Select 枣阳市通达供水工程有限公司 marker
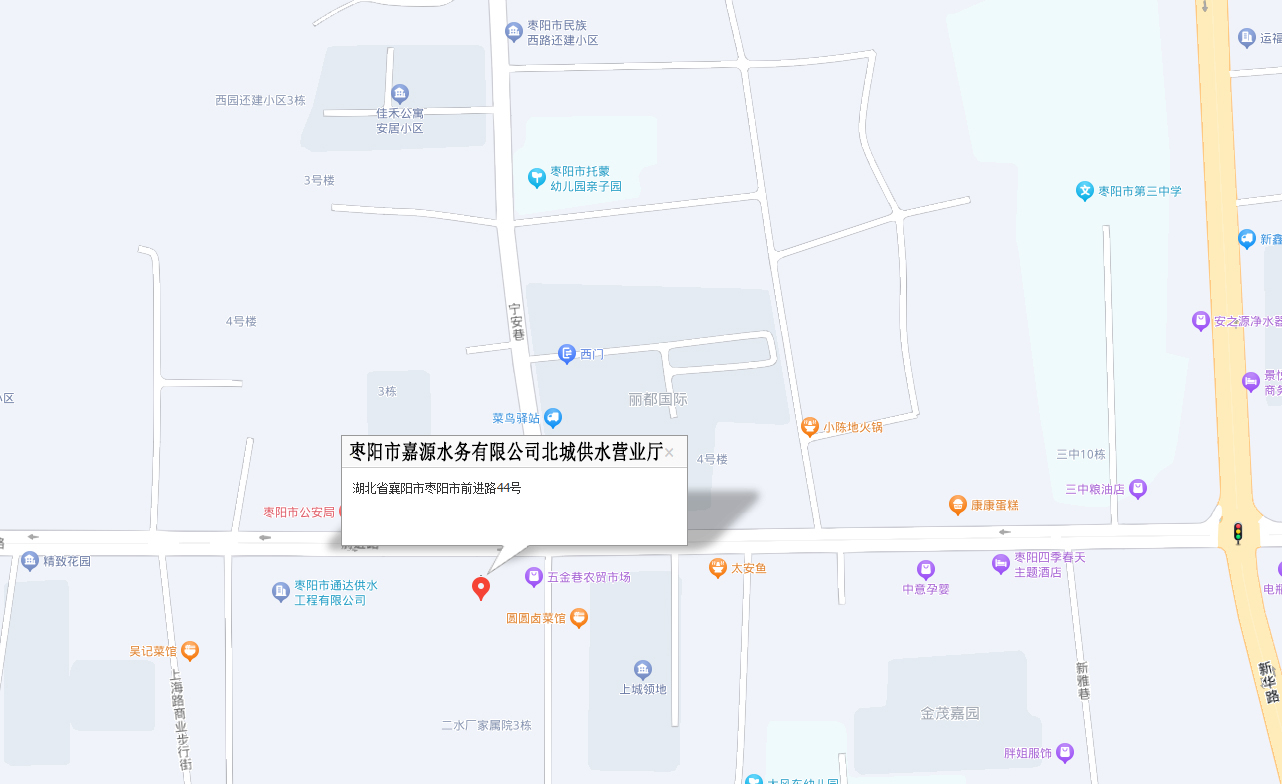The height and width of the screenshot is (784, 1282). pyautogui.click(x=281, y=592)
